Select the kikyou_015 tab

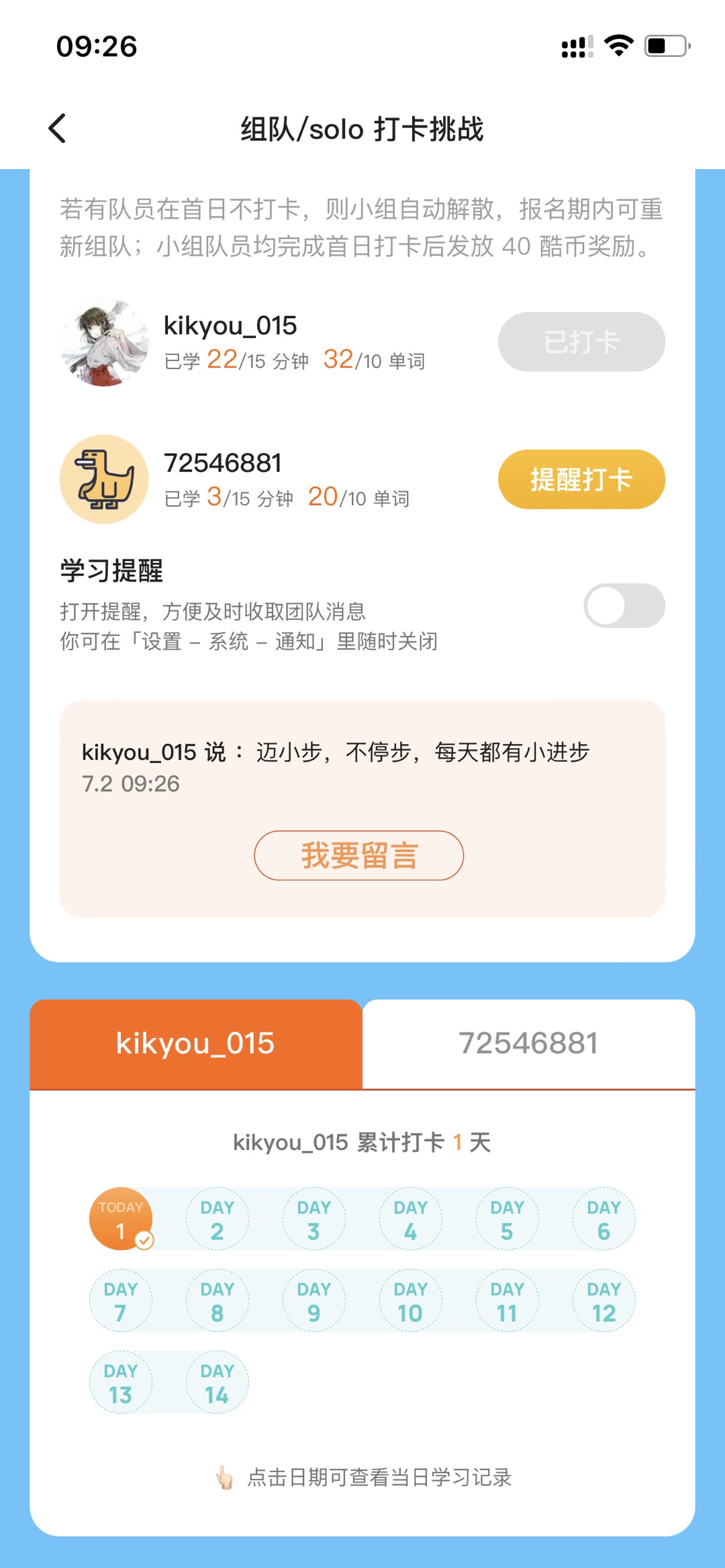pyautogui.click(x=196, y=1043)
